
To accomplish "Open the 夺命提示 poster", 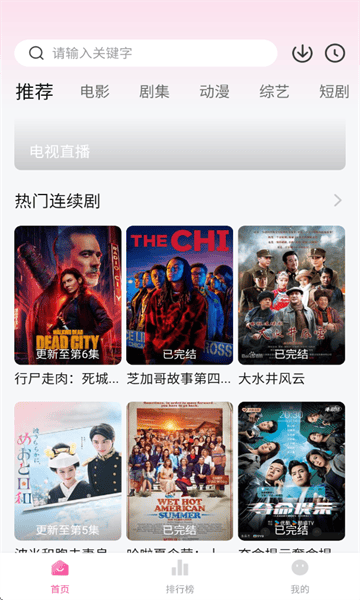I will point(292,471).
